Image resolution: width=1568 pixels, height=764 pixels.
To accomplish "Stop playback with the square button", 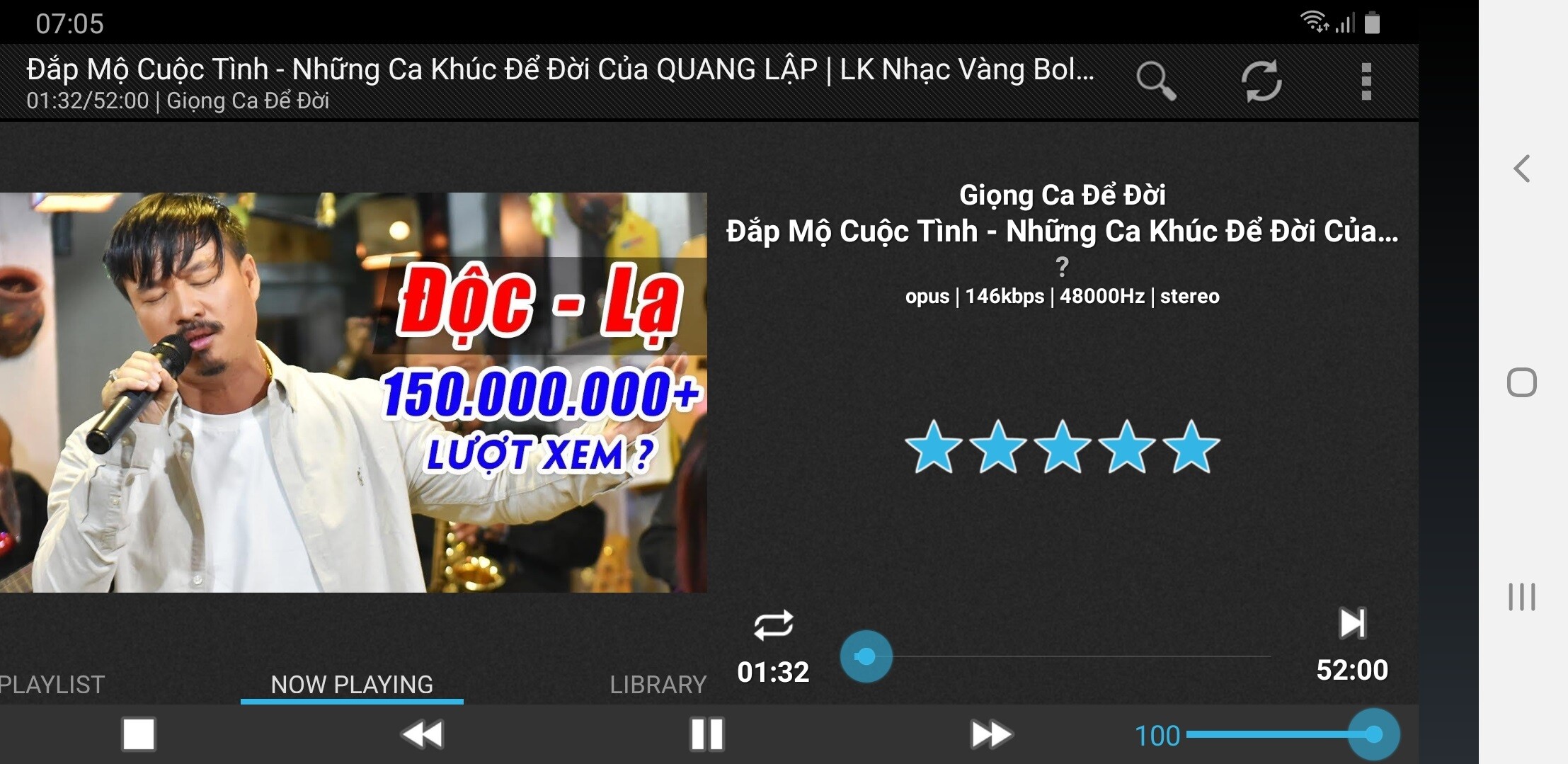I will (138, 734).
